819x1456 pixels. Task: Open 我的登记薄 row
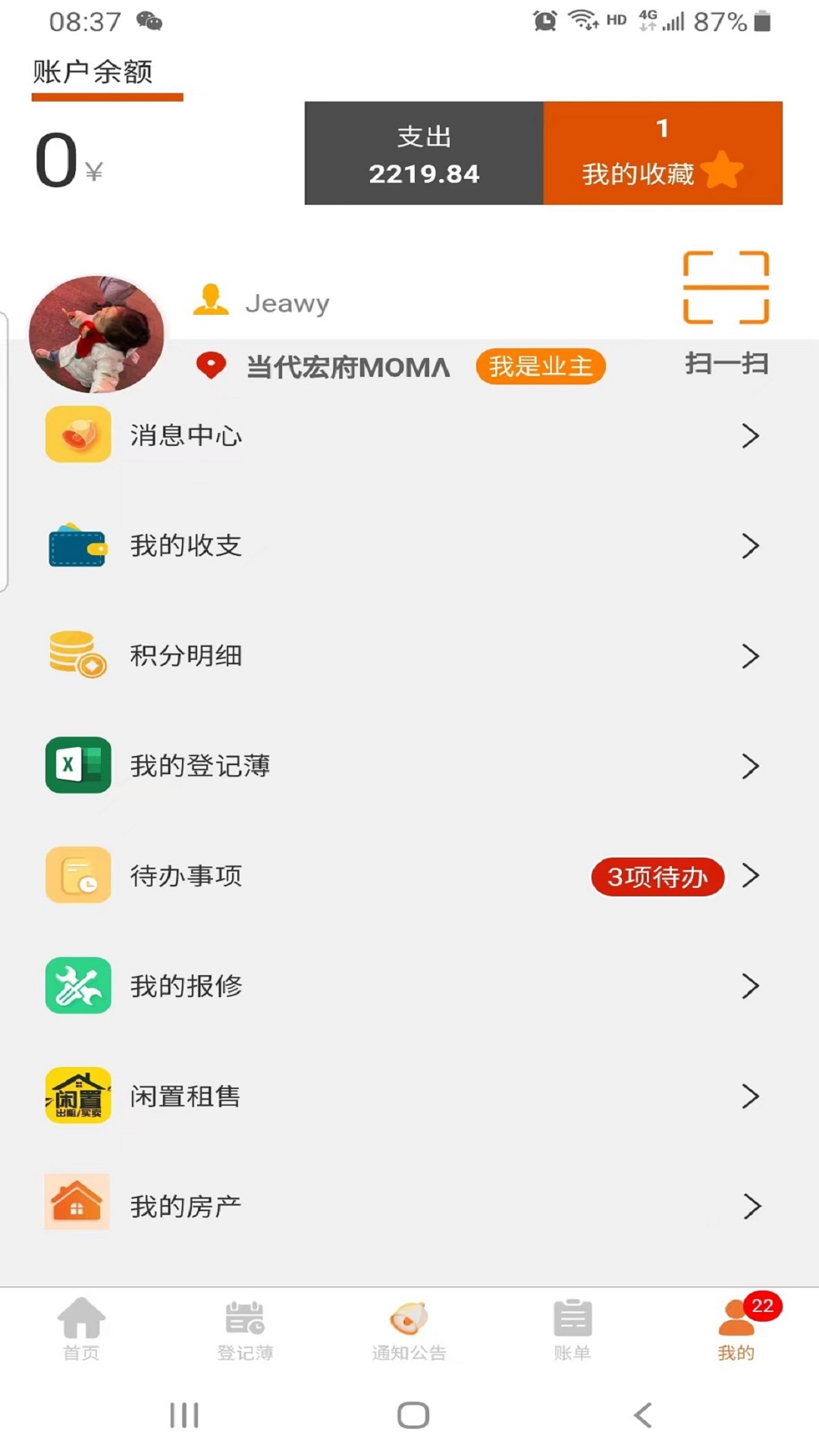(402, 766)
